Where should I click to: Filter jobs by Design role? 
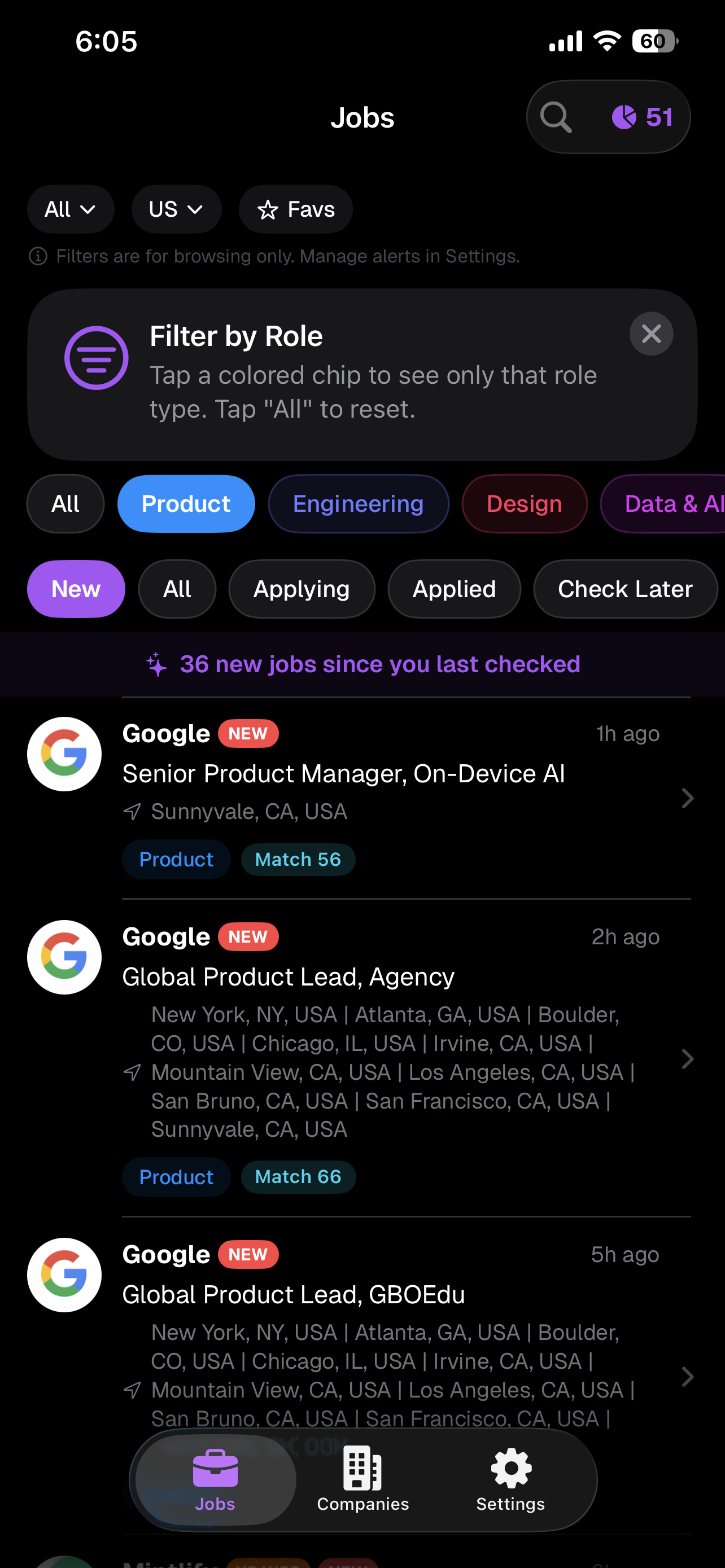coord(523,504)
